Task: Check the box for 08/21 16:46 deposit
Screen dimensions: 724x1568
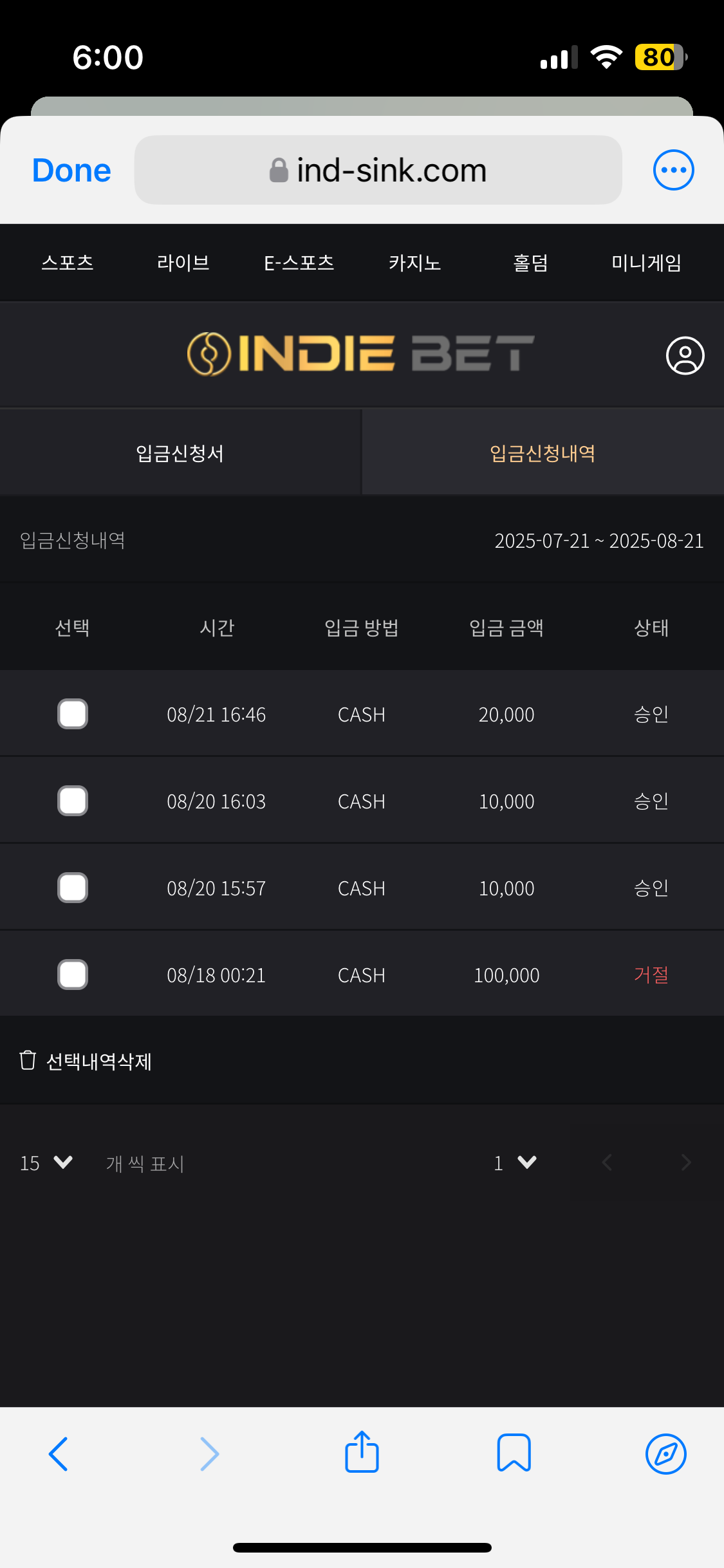Action: tap(73, 714)
